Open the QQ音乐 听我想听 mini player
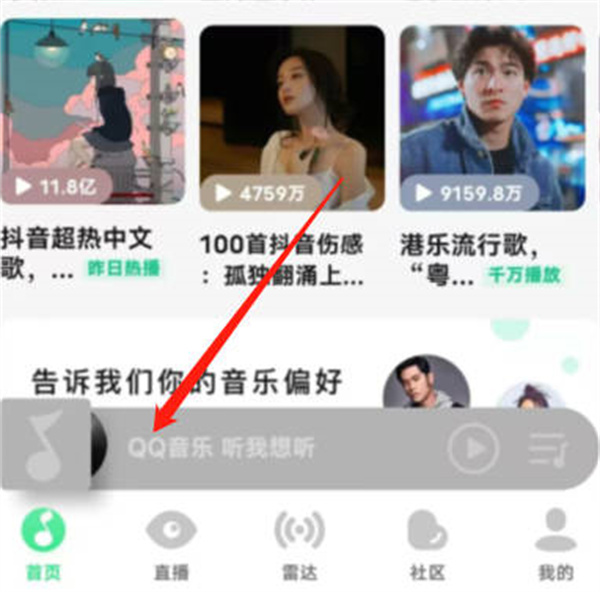The height and width of the screenshot is (592, 600). click(222, 448)
